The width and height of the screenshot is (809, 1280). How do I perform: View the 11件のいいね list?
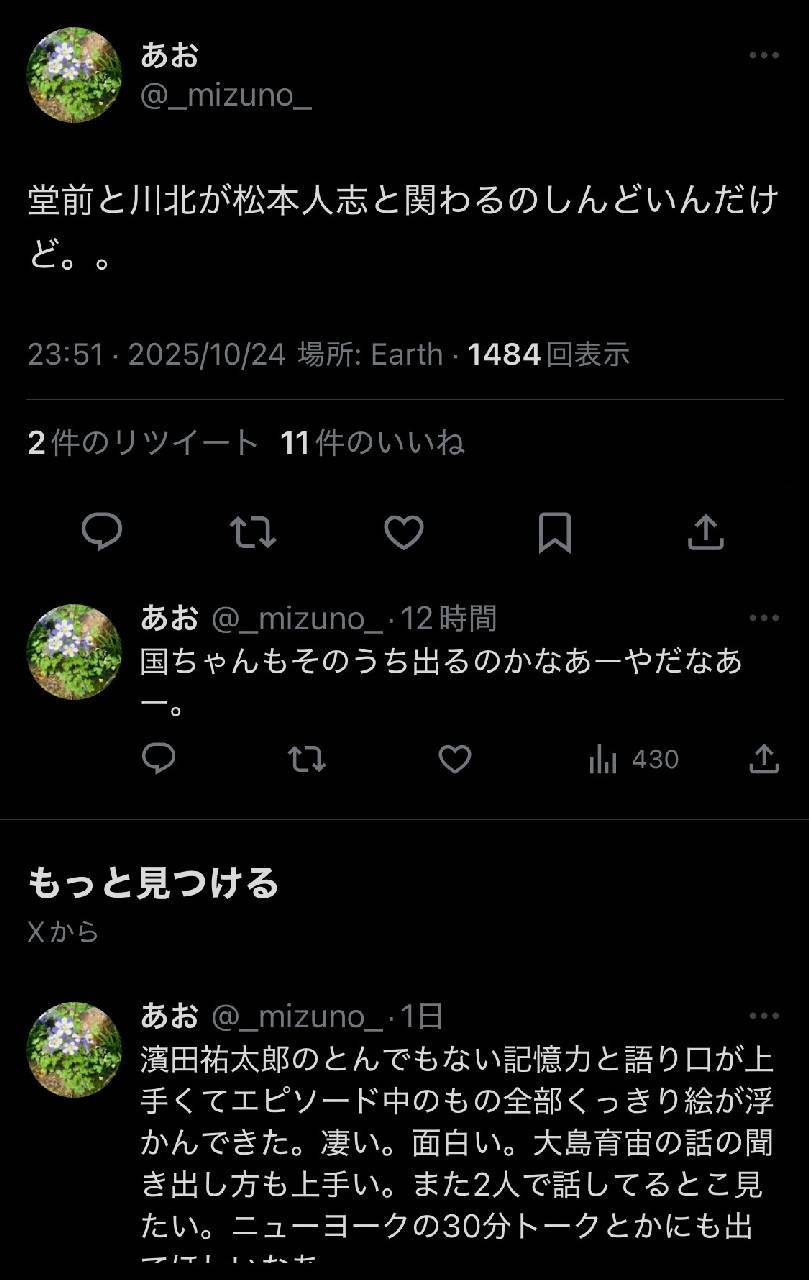point(372,442)
